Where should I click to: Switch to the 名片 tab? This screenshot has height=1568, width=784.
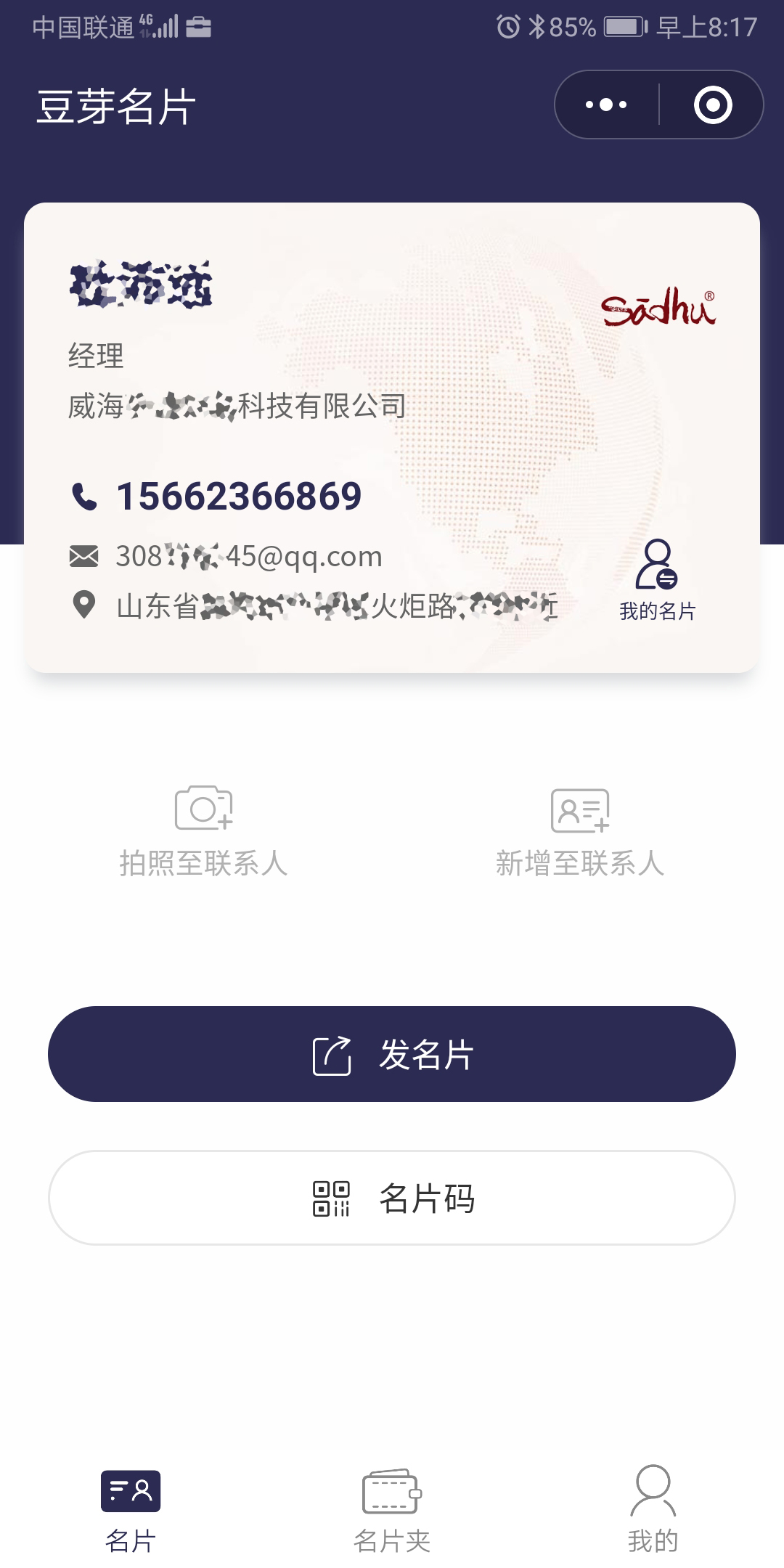coord(131,1511)
